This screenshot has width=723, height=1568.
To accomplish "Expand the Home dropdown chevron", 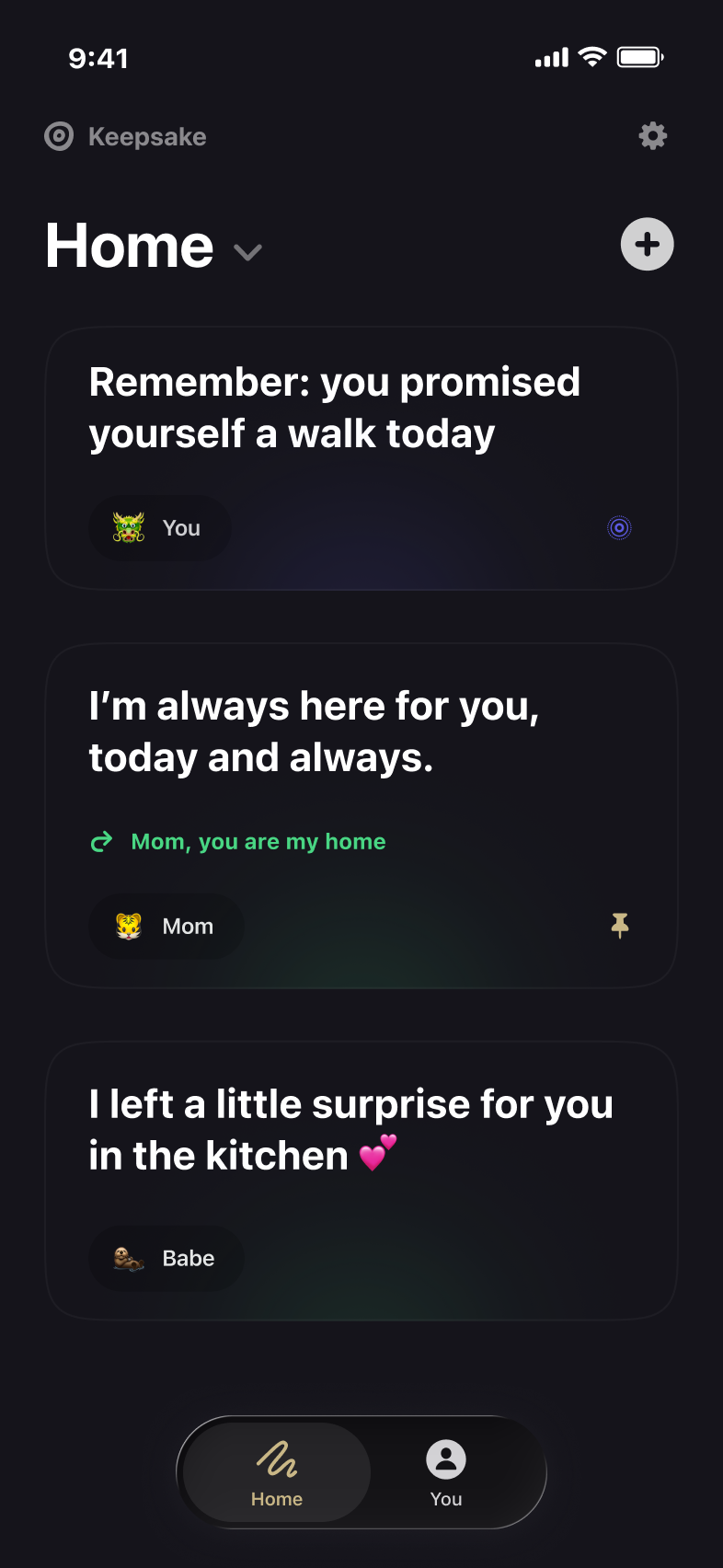I will [x=247, y=252].
